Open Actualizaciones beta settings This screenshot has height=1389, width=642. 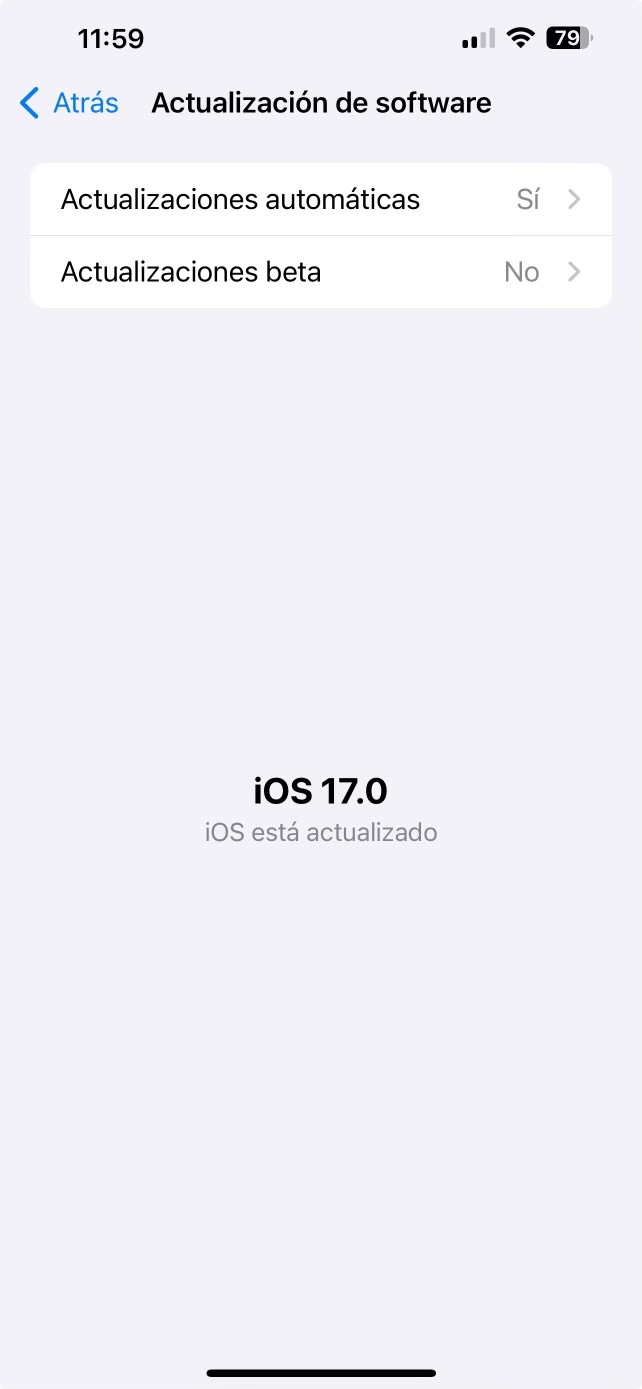(320, 272)
